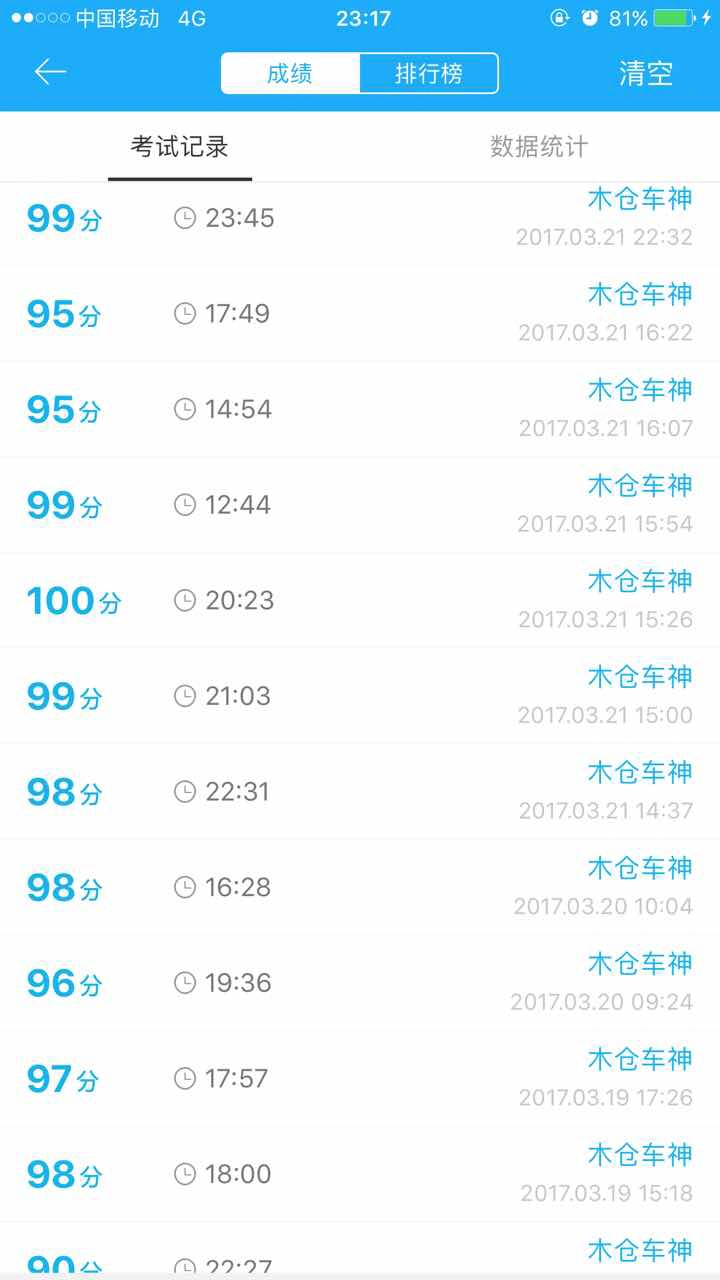Open the 96分 record with time 19:36
This screenshot has height=1280, width=720.
(360, 983)
